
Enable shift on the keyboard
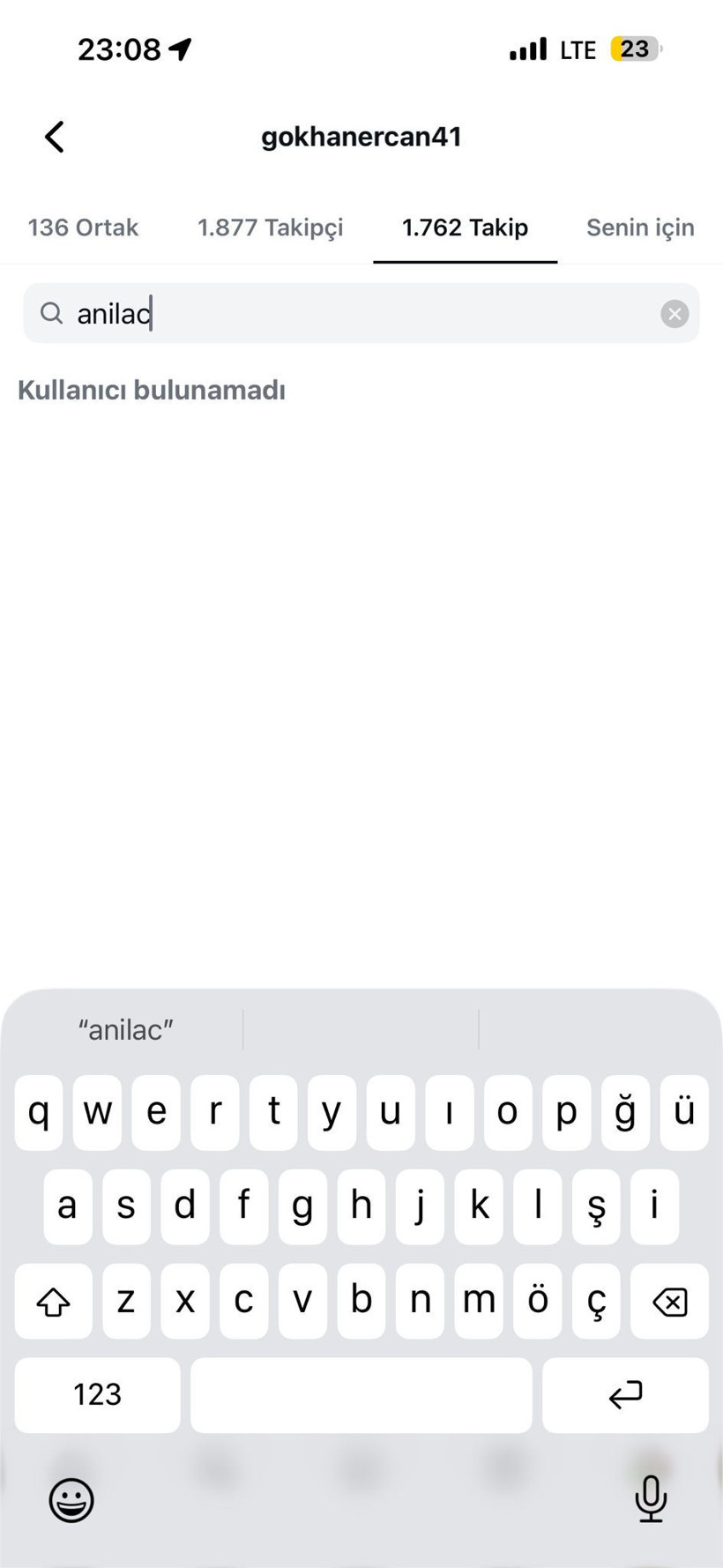pos(53,1301)
